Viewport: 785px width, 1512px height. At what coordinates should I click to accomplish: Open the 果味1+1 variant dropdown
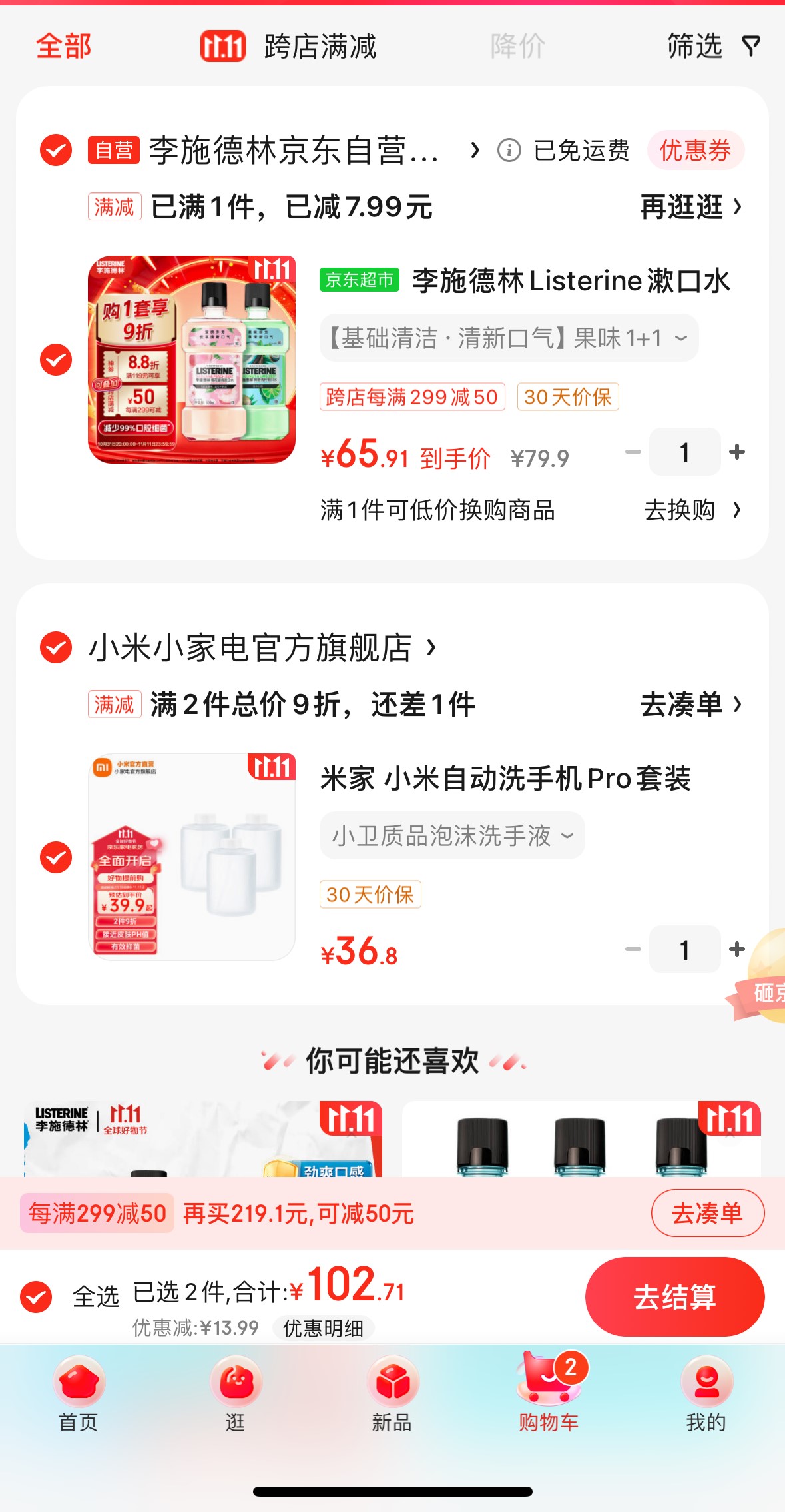tap(509, 338)
